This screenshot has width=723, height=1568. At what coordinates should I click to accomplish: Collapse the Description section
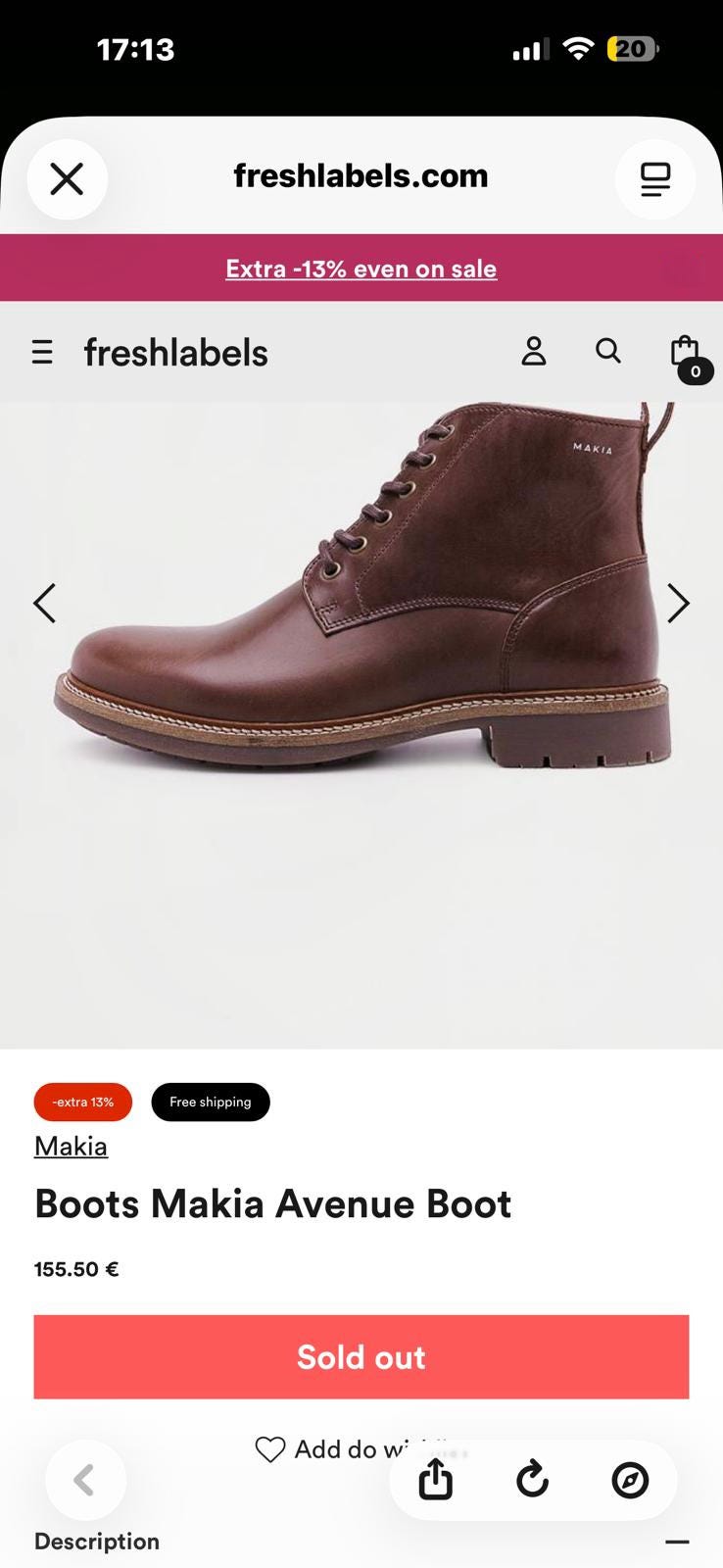(677, 1542)
